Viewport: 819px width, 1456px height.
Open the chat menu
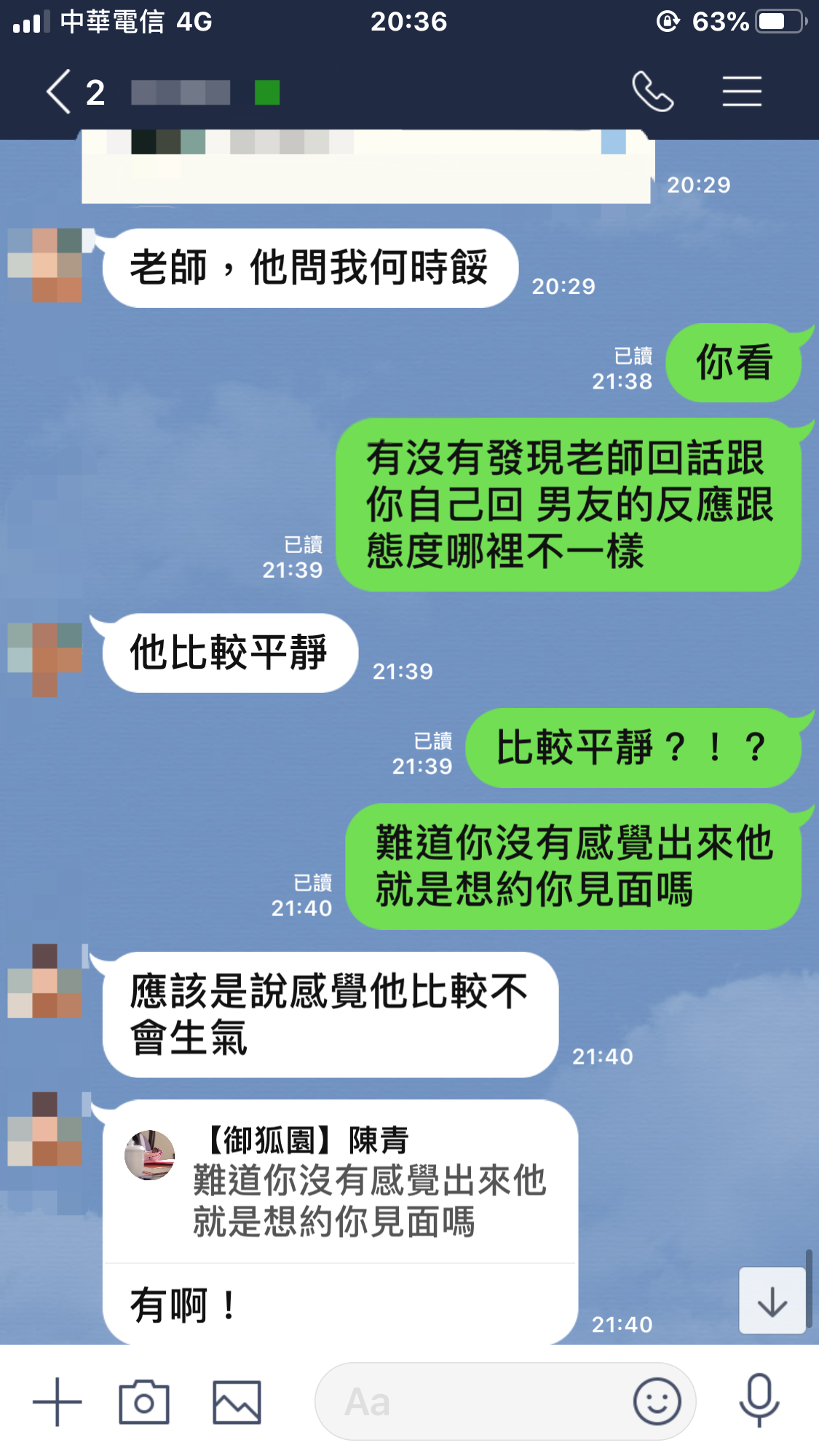pyautogui.click(x=742, y=92)
